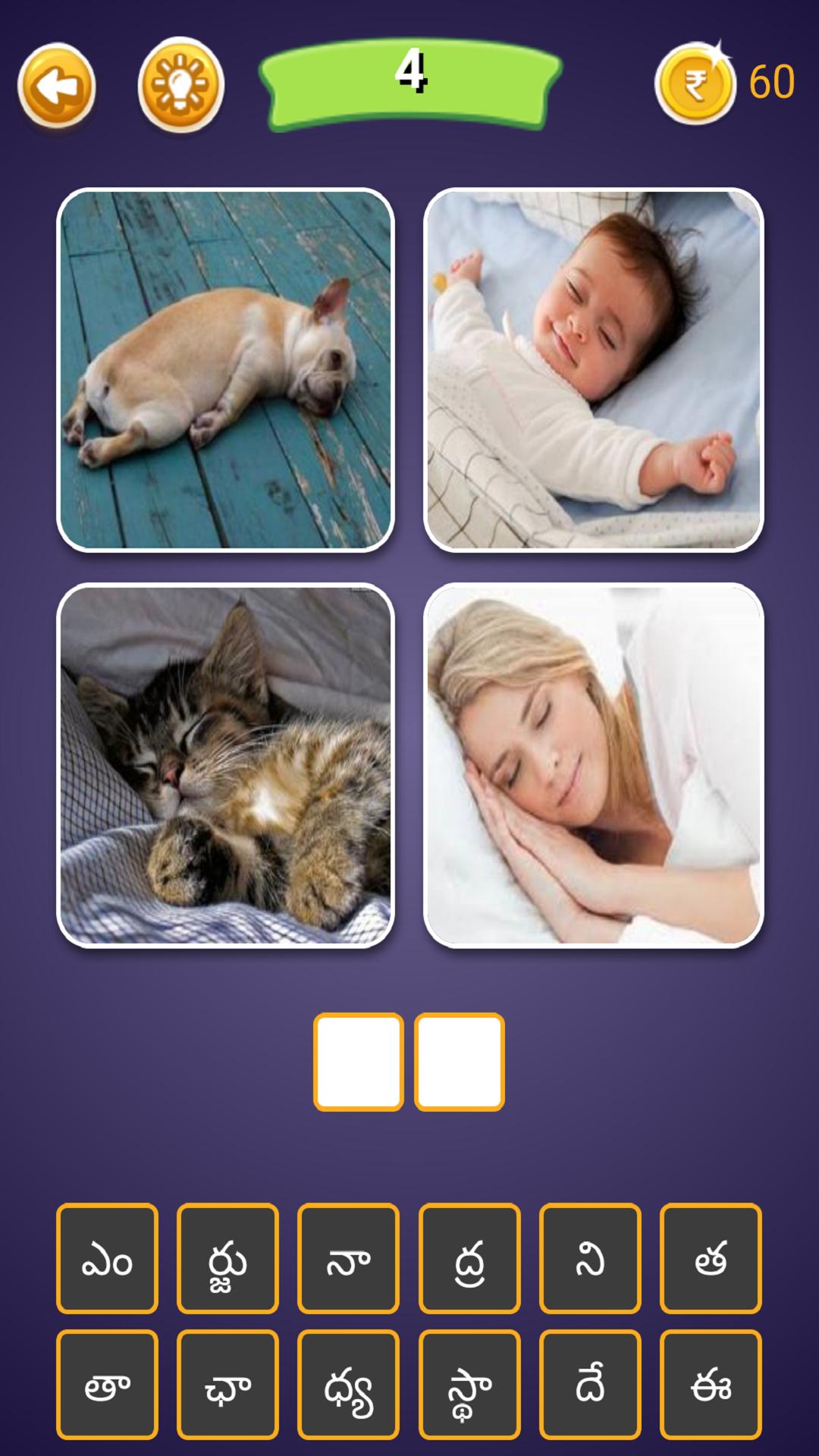Enlarge the sleeping baby picture
Image resolution: width=819 pixels, height=1456 pixels.
(593, 370)
